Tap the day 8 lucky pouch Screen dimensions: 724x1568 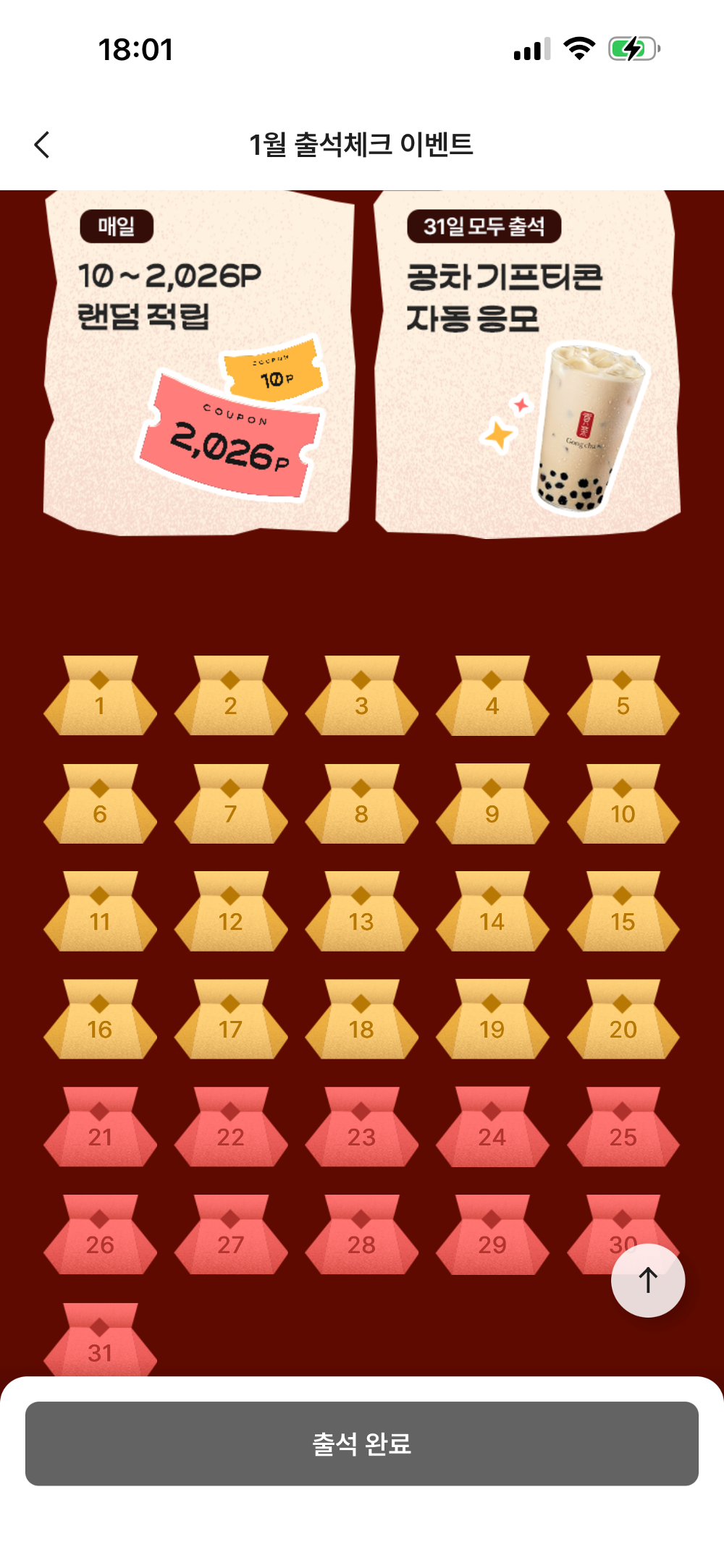361,805
